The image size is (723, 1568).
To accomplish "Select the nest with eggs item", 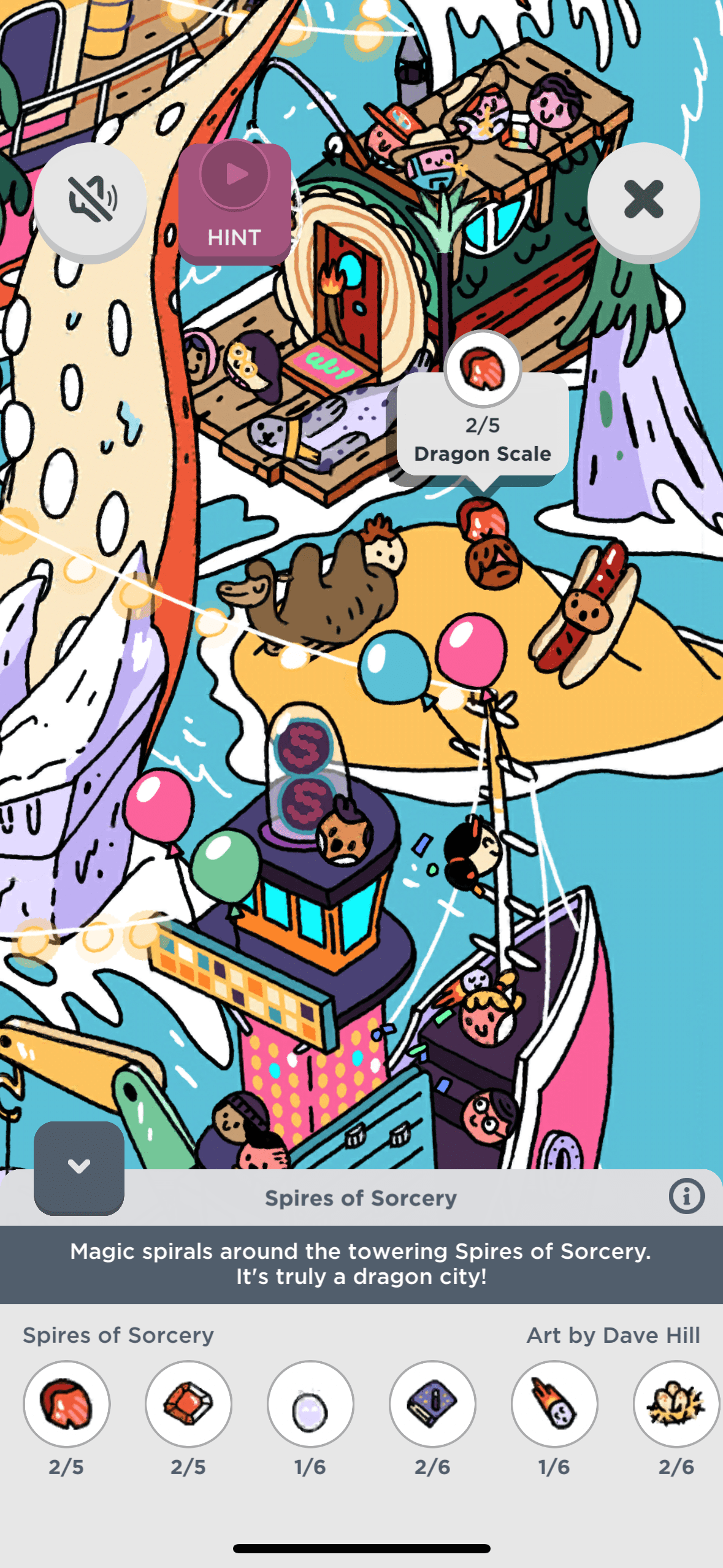I will [676, 1404].
